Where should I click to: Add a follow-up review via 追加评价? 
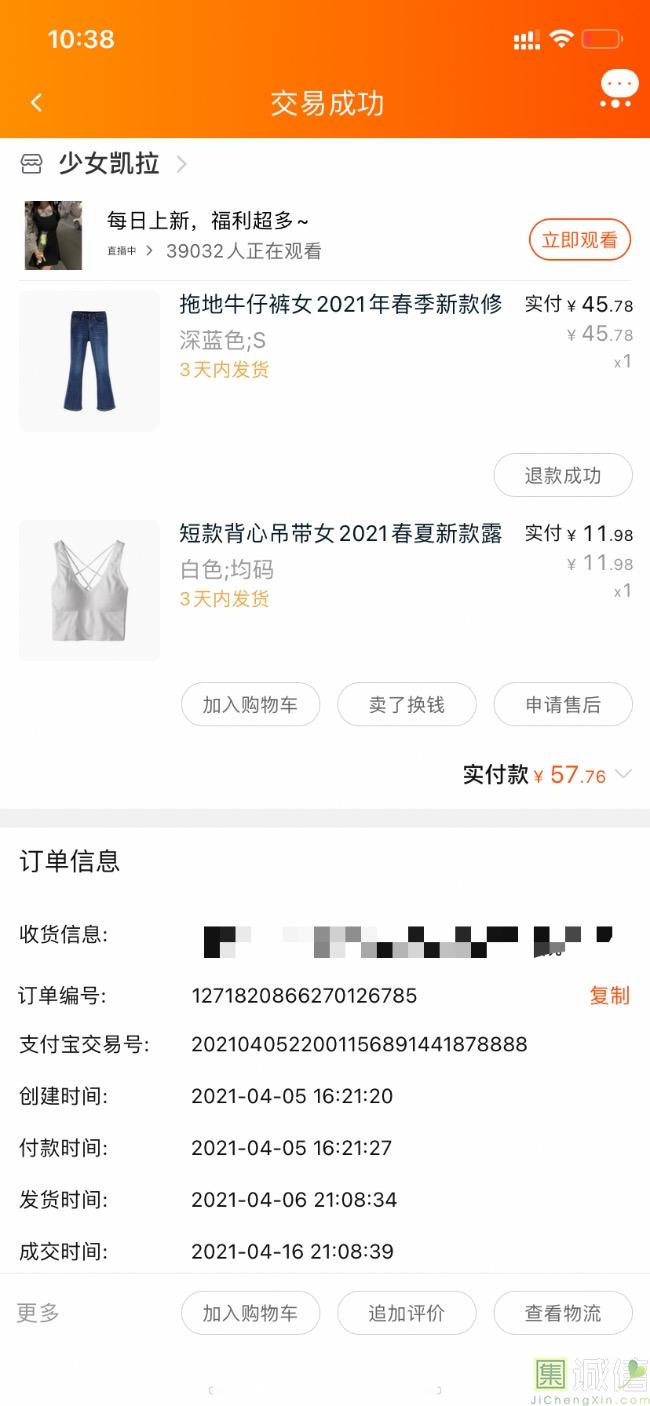[406, 1313]
